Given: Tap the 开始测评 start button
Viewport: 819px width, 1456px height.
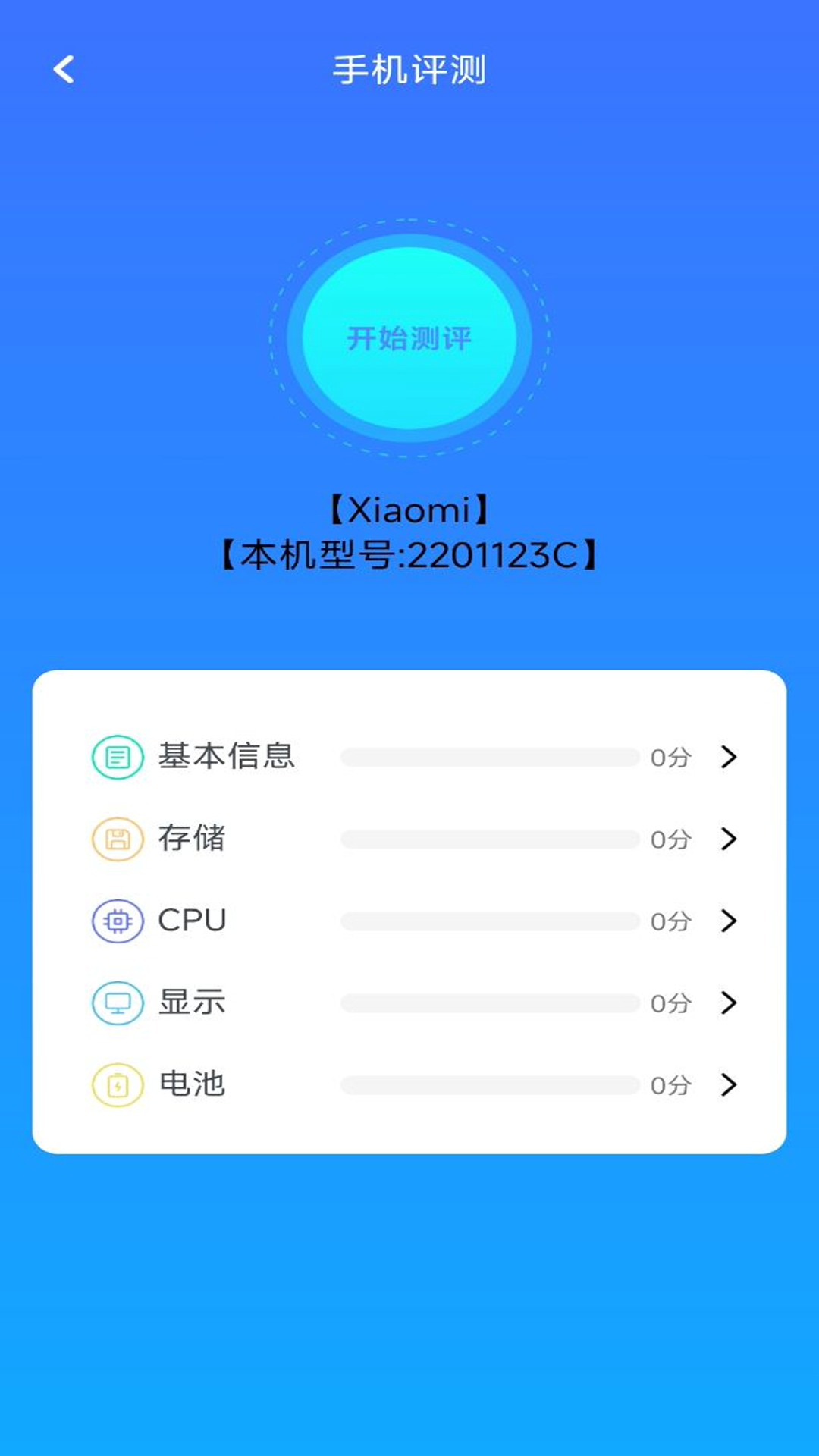Looking at the screenshot, I should click(409, 338).
